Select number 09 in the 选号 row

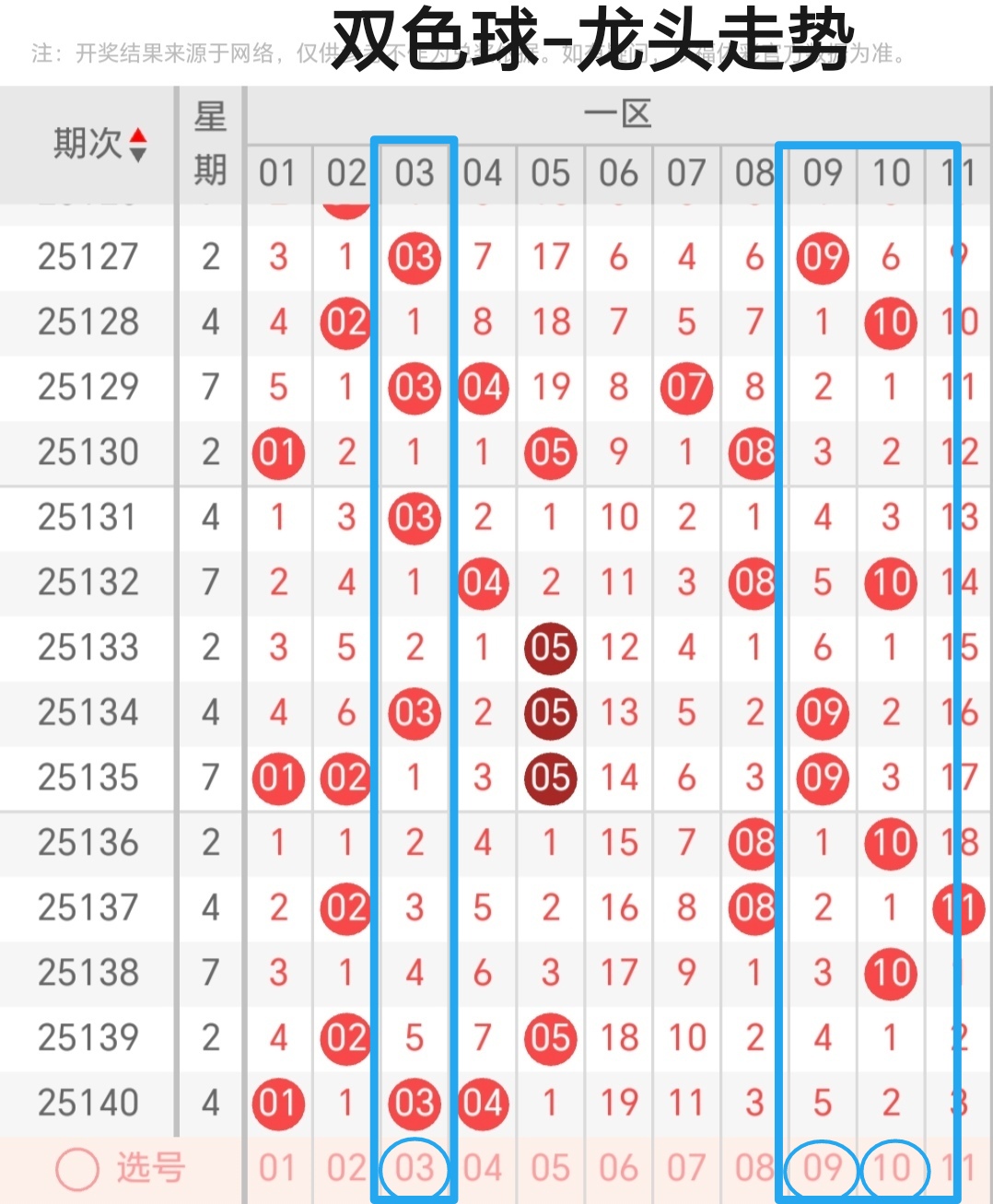tap(822, 1165)
